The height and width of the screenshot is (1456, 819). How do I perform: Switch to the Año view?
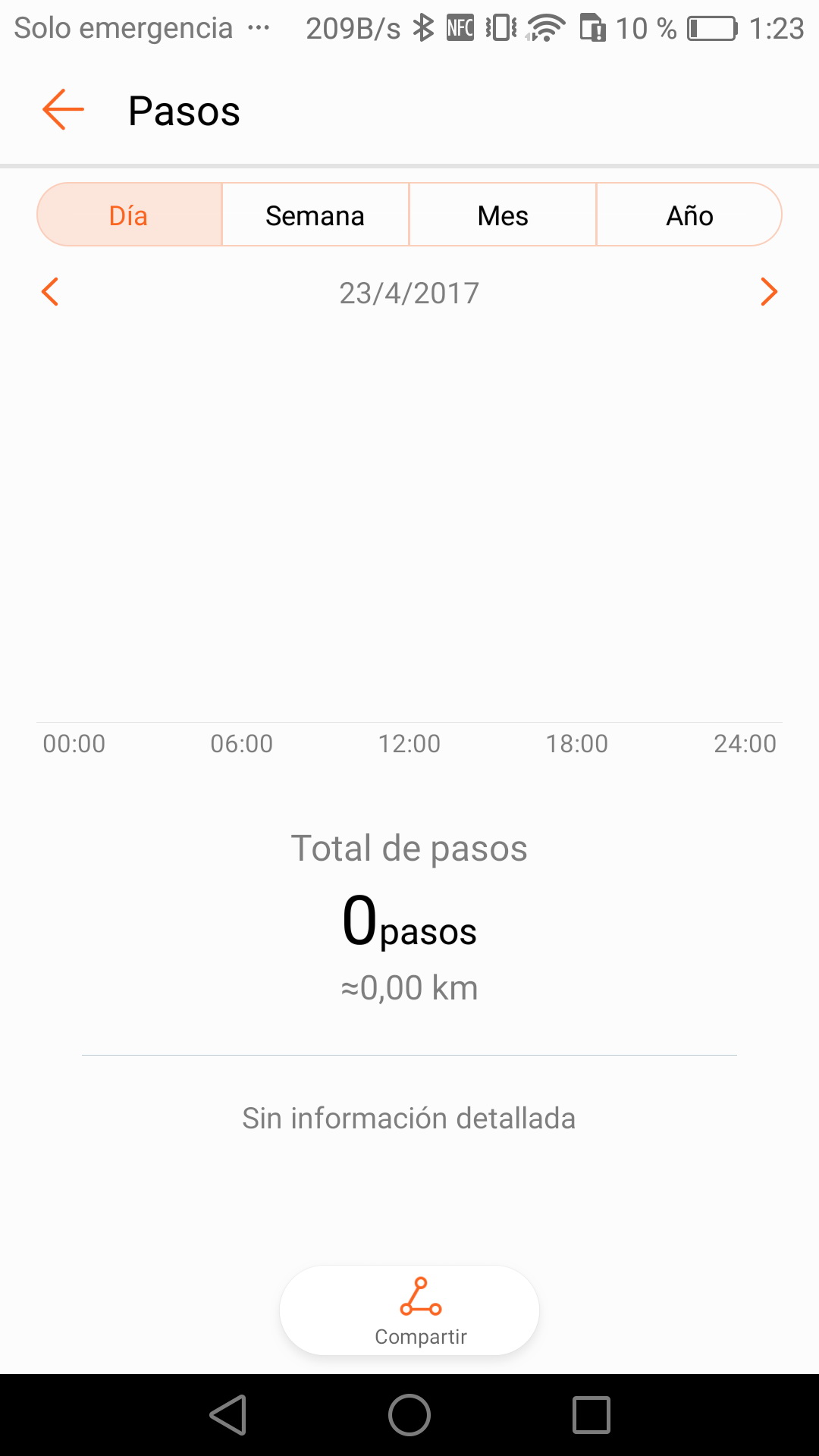(x=689, y=215)
